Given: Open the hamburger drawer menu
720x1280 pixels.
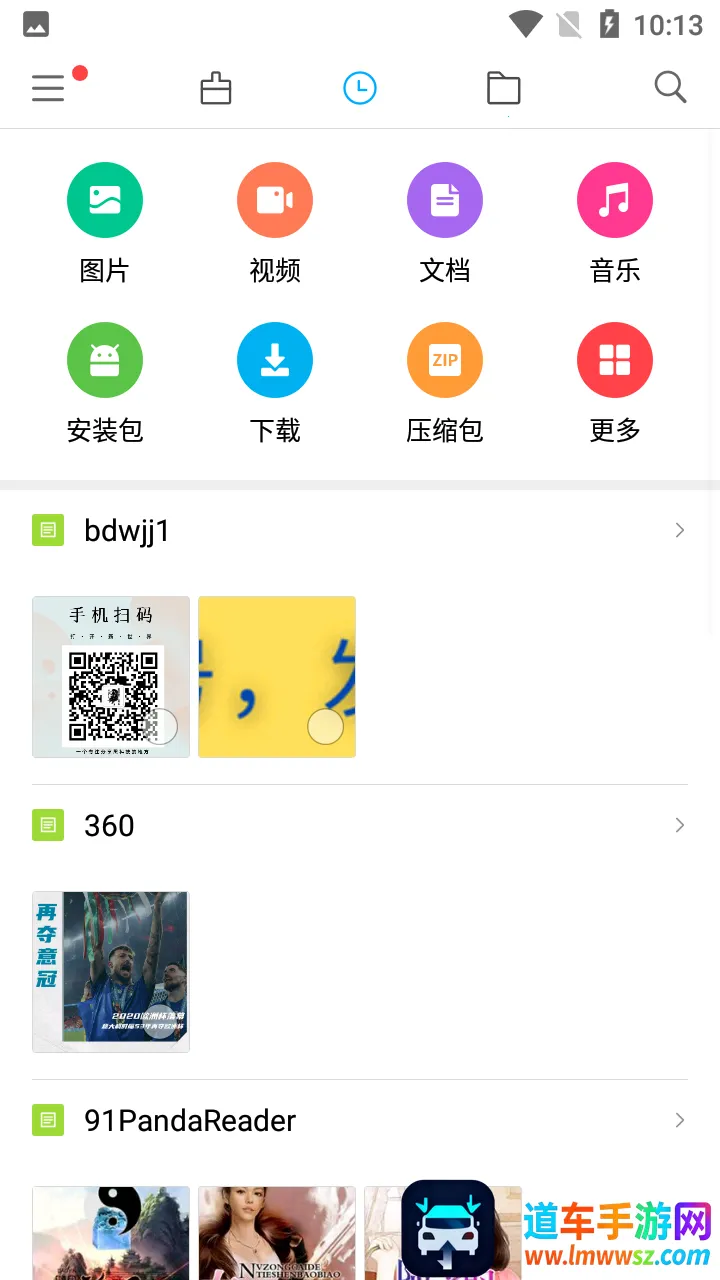Looking at the screenshot, I should (x=48, y=88).
